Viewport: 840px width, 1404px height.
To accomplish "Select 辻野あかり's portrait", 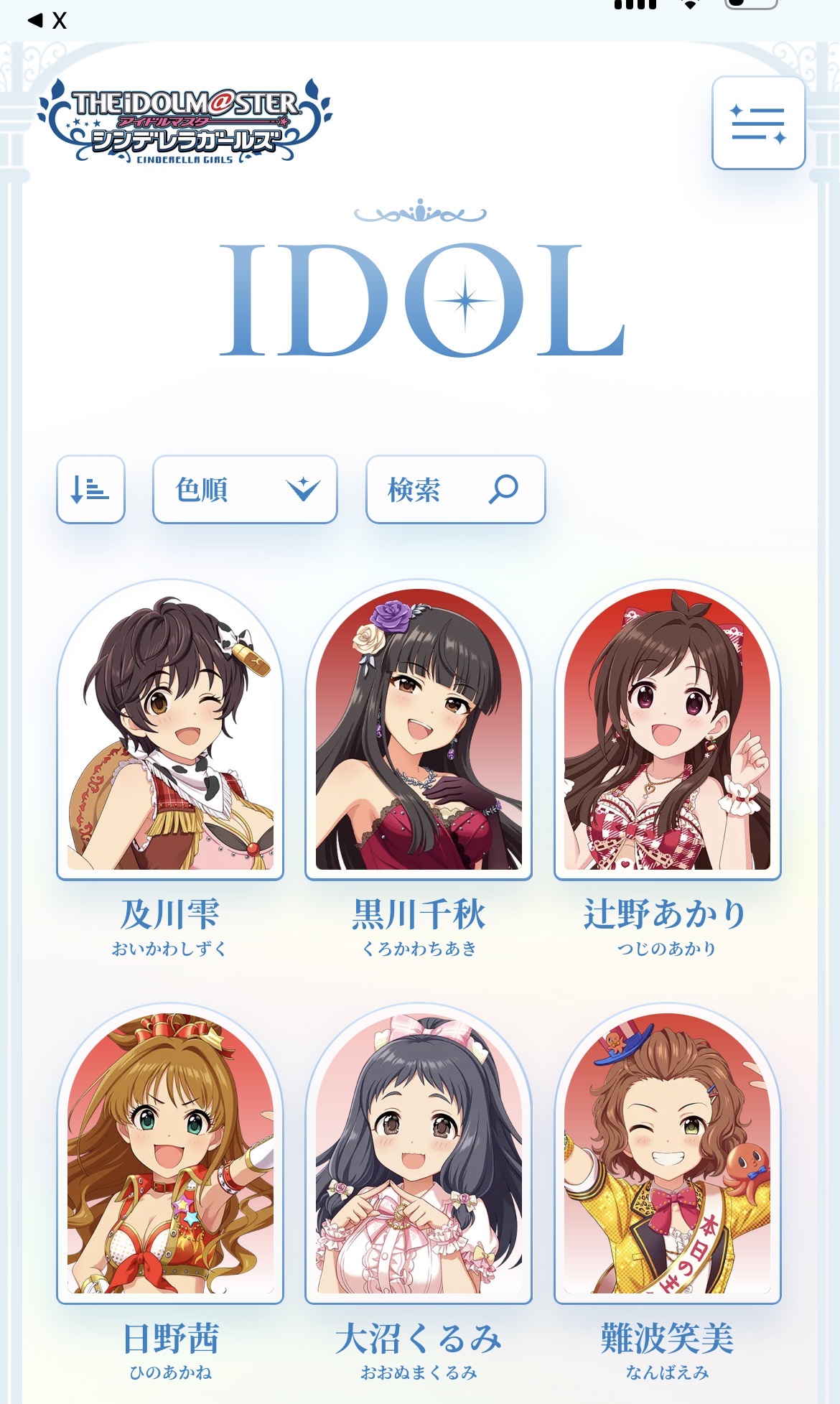I will pos(667,729).
